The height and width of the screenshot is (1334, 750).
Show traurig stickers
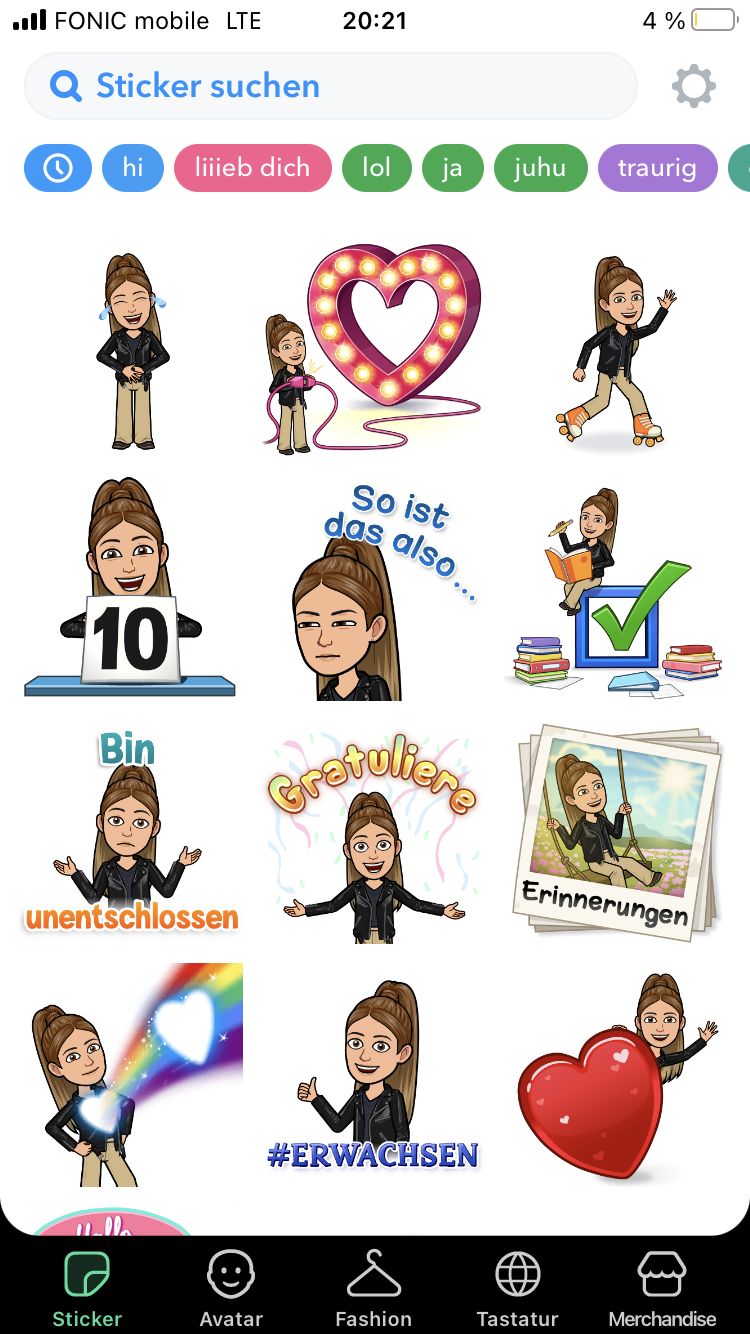coord(657,167)
